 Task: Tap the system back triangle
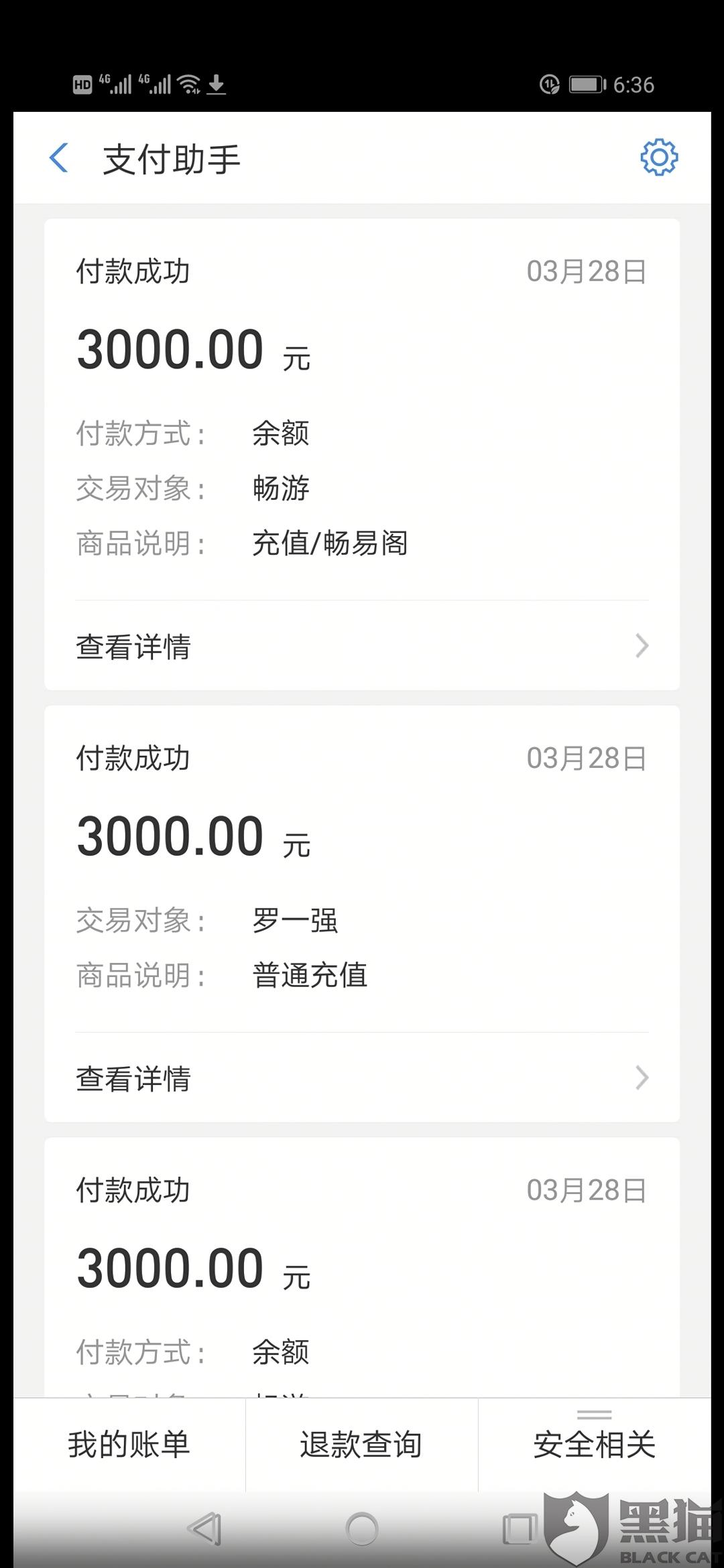205,1529
